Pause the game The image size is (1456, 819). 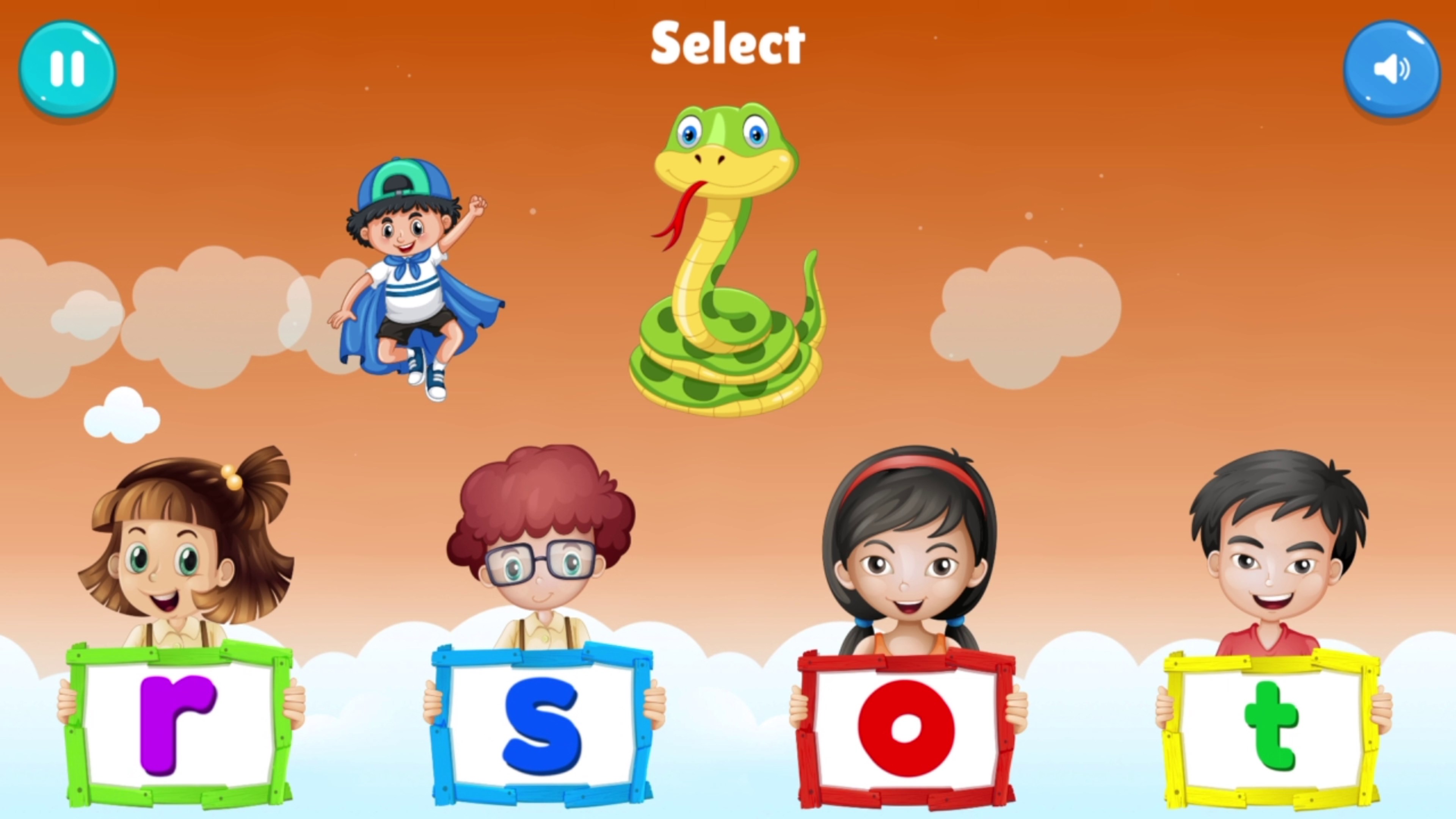coord(67,69)
